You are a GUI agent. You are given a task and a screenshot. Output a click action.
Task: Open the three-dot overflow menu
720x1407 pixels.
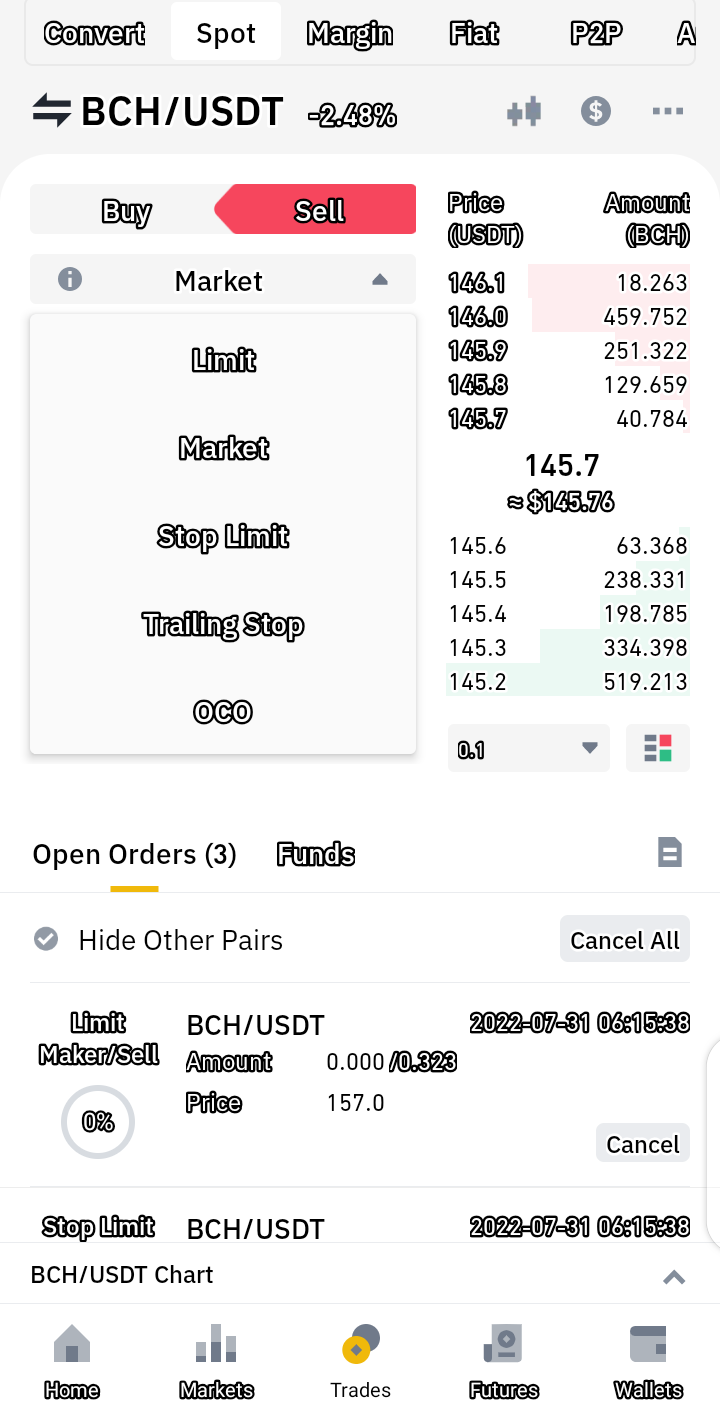click(x=667, y=111)
